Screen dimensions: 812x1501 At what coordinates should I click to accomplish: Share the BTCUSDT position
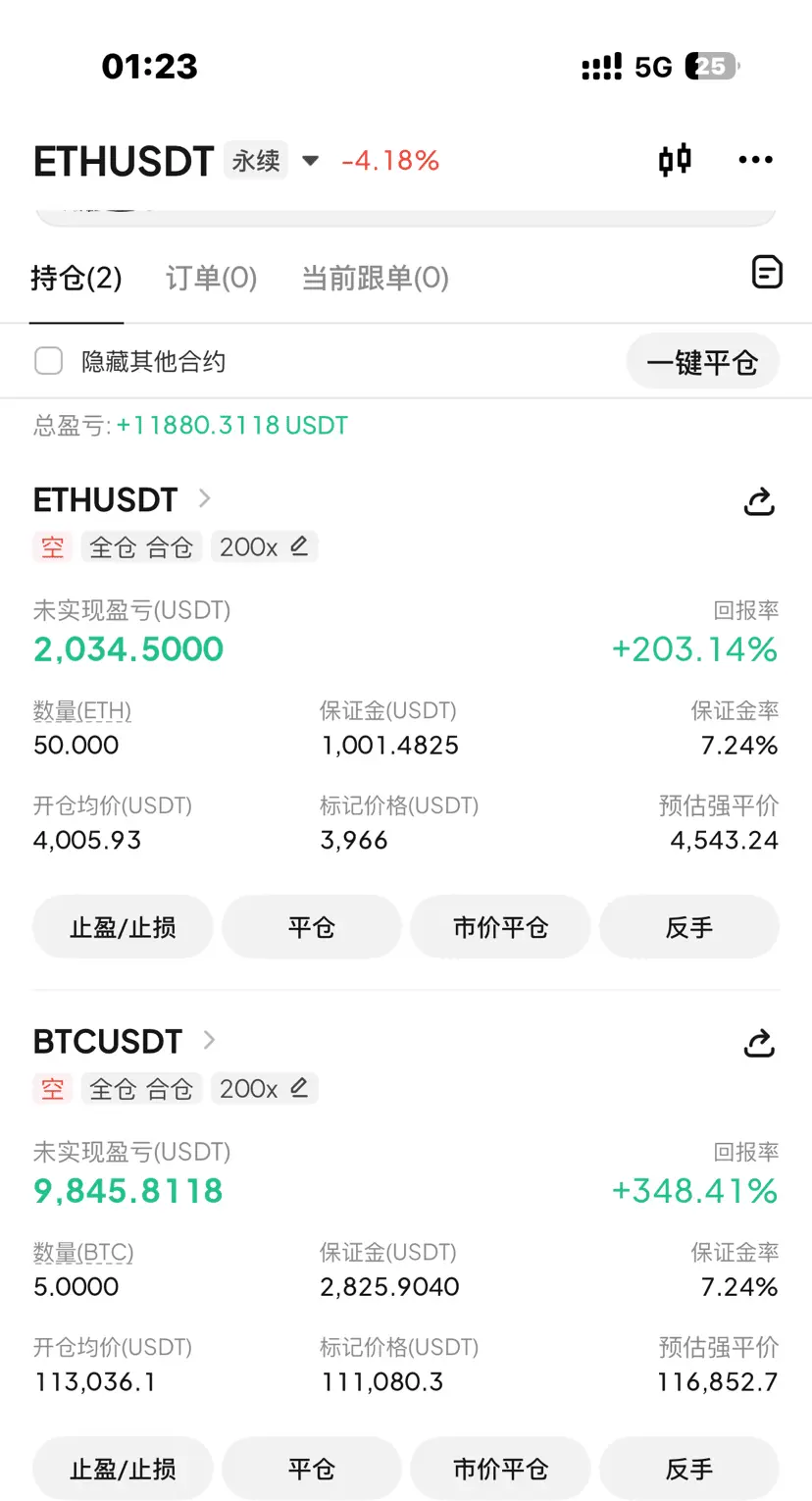tap(759, 1043)
